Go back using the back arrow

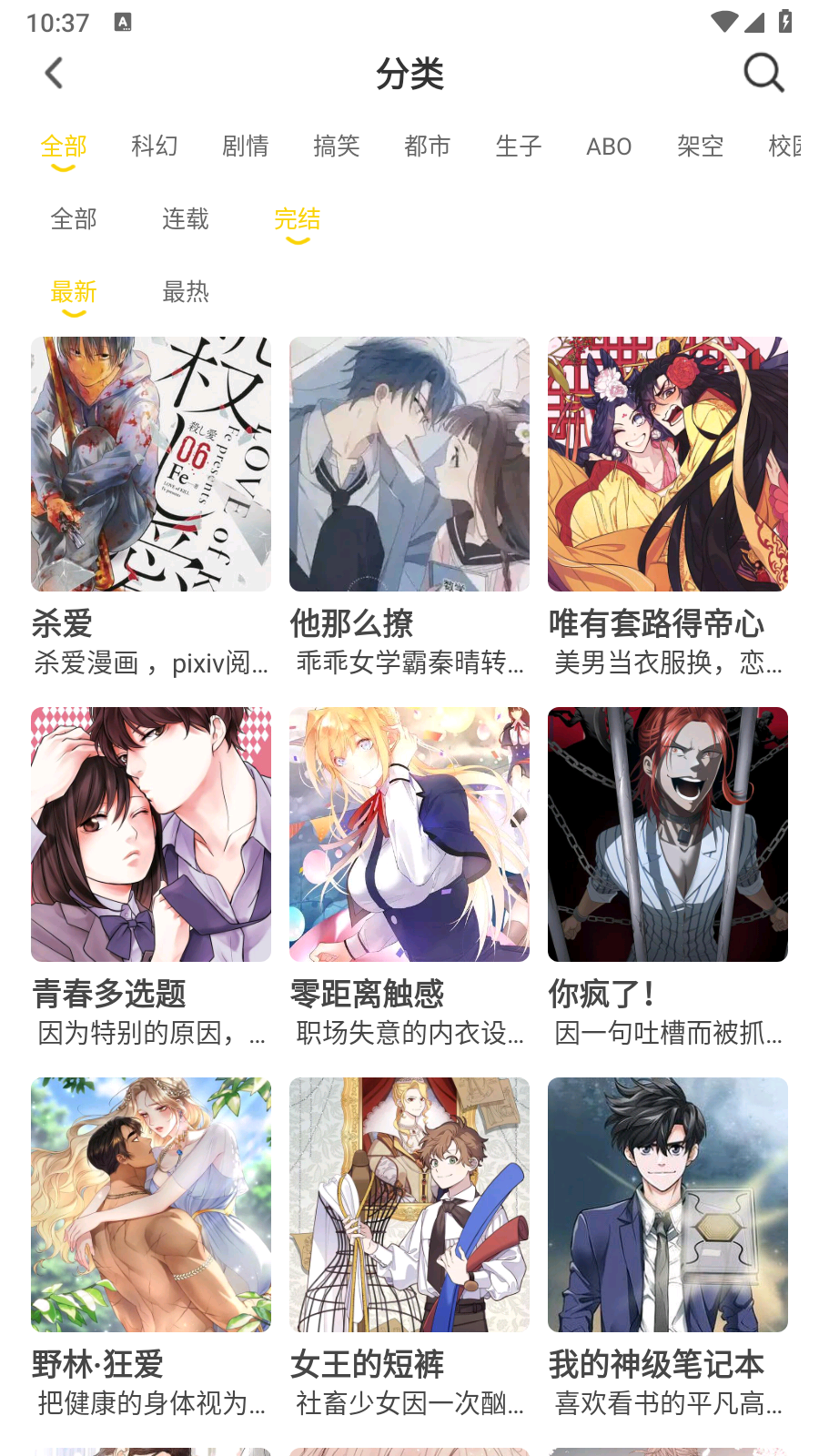pos(53,73)
